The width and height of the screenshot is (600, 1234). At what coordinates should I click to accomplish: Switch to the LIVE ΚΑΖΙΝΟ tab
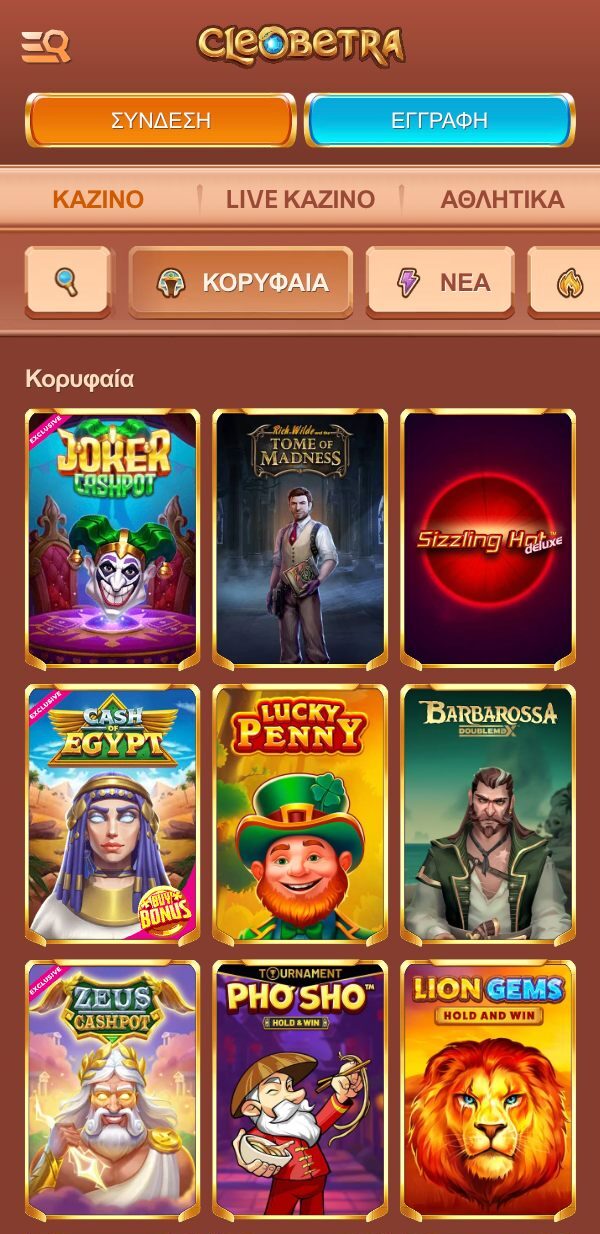300,199
